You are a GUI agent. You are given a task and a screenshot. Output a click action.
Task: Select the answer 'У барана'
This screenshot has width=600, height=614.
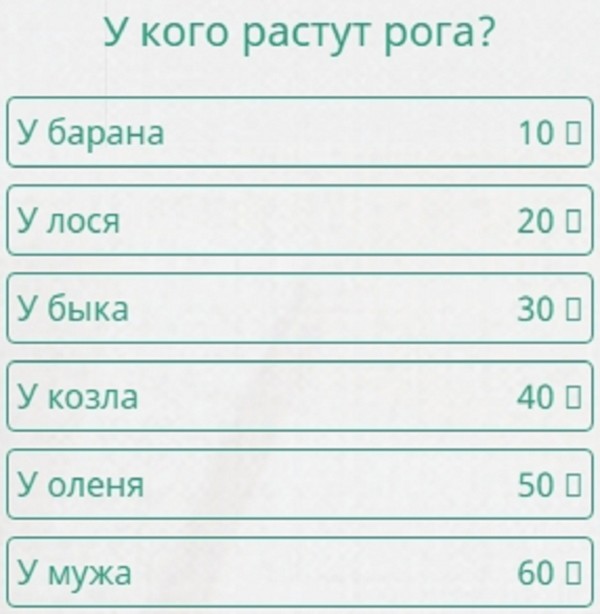tap(299, 132)
